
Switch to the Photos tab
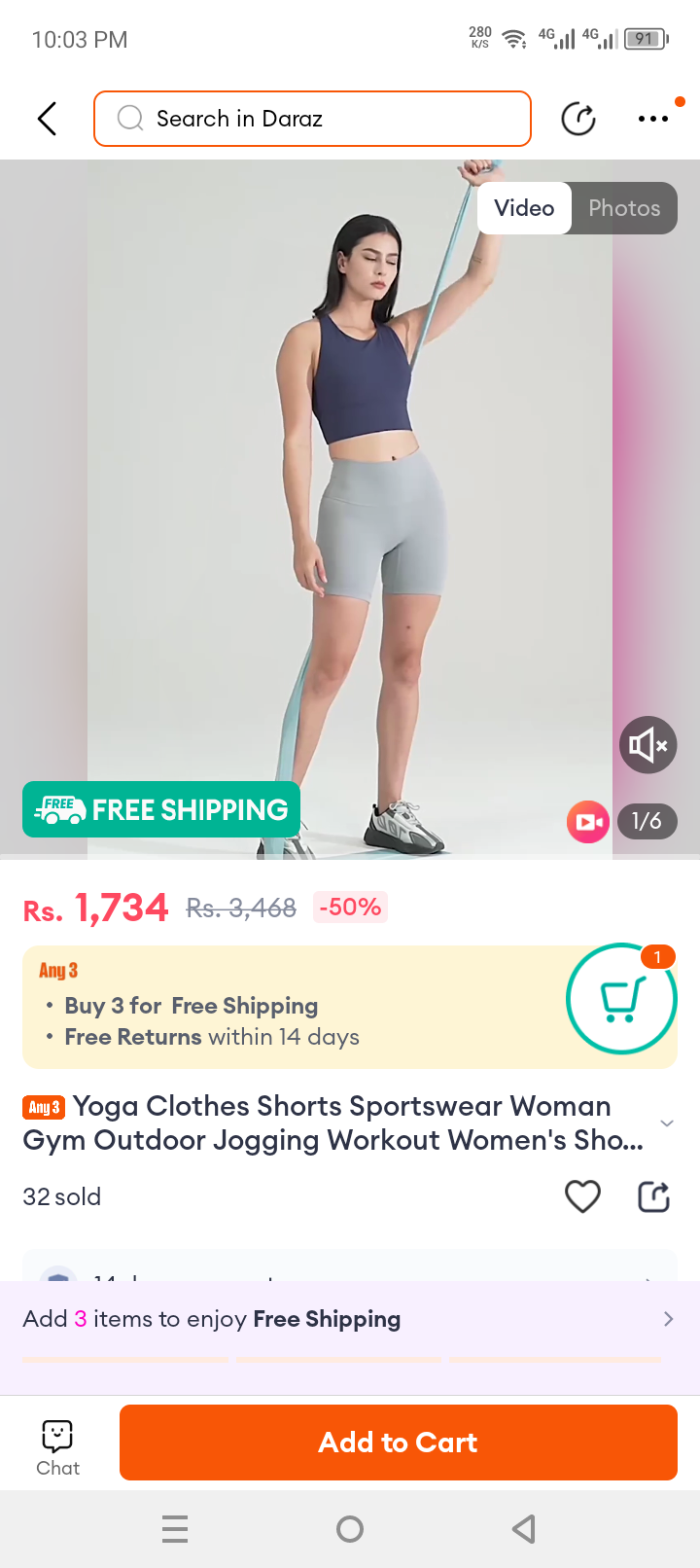[624, 208]
